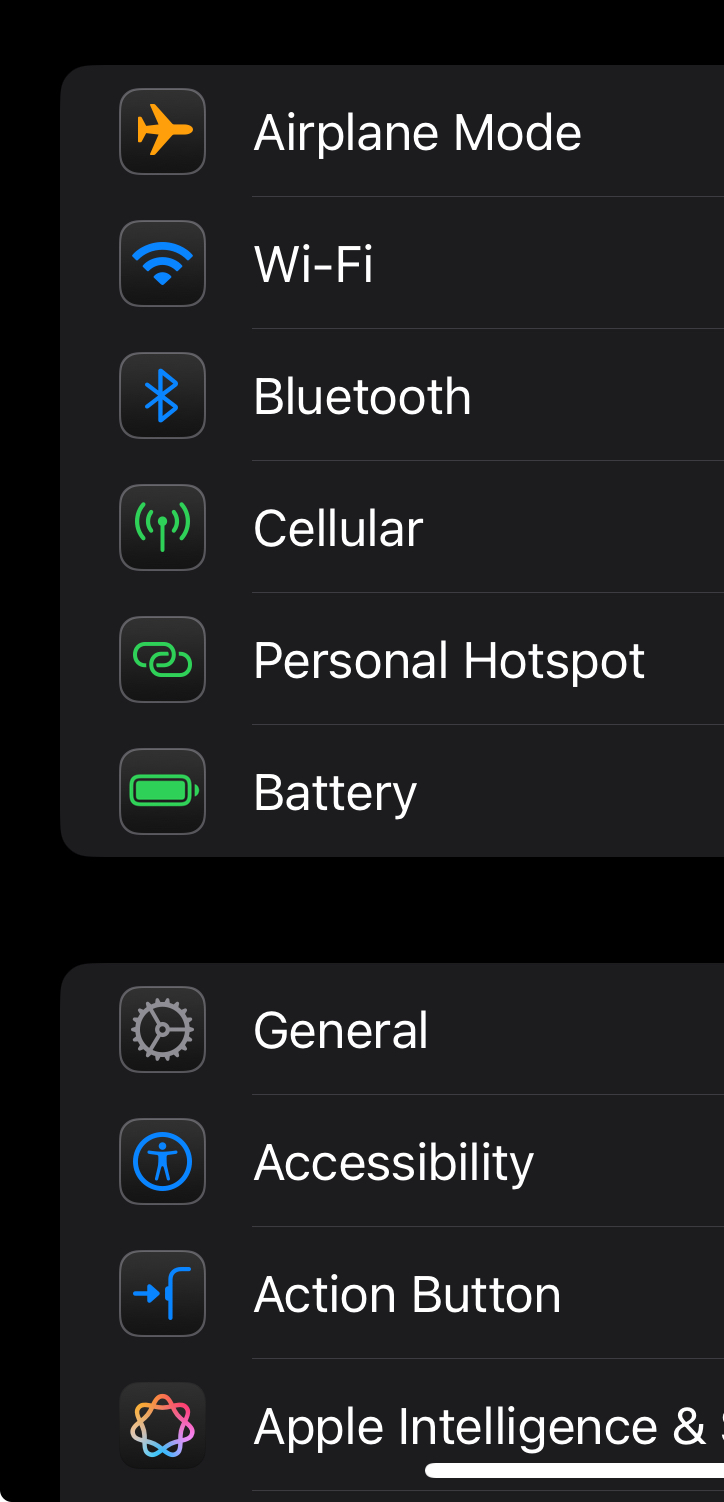Go to Bluetooth settings
The width and height of the screenshot is (724, 1502).
[x=392, y=396]
